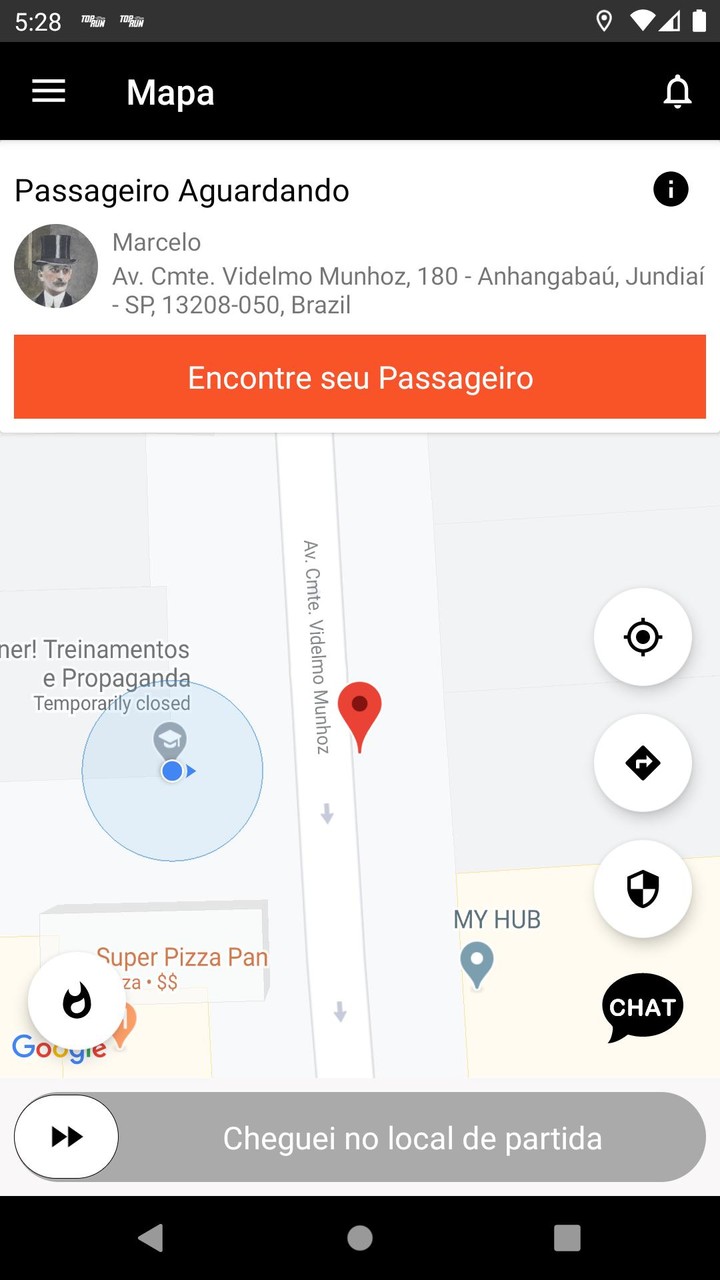Tap Encontre seu Passageiro button
Image resolution: width=720 pixels, height=1280 pixels.
360,377
